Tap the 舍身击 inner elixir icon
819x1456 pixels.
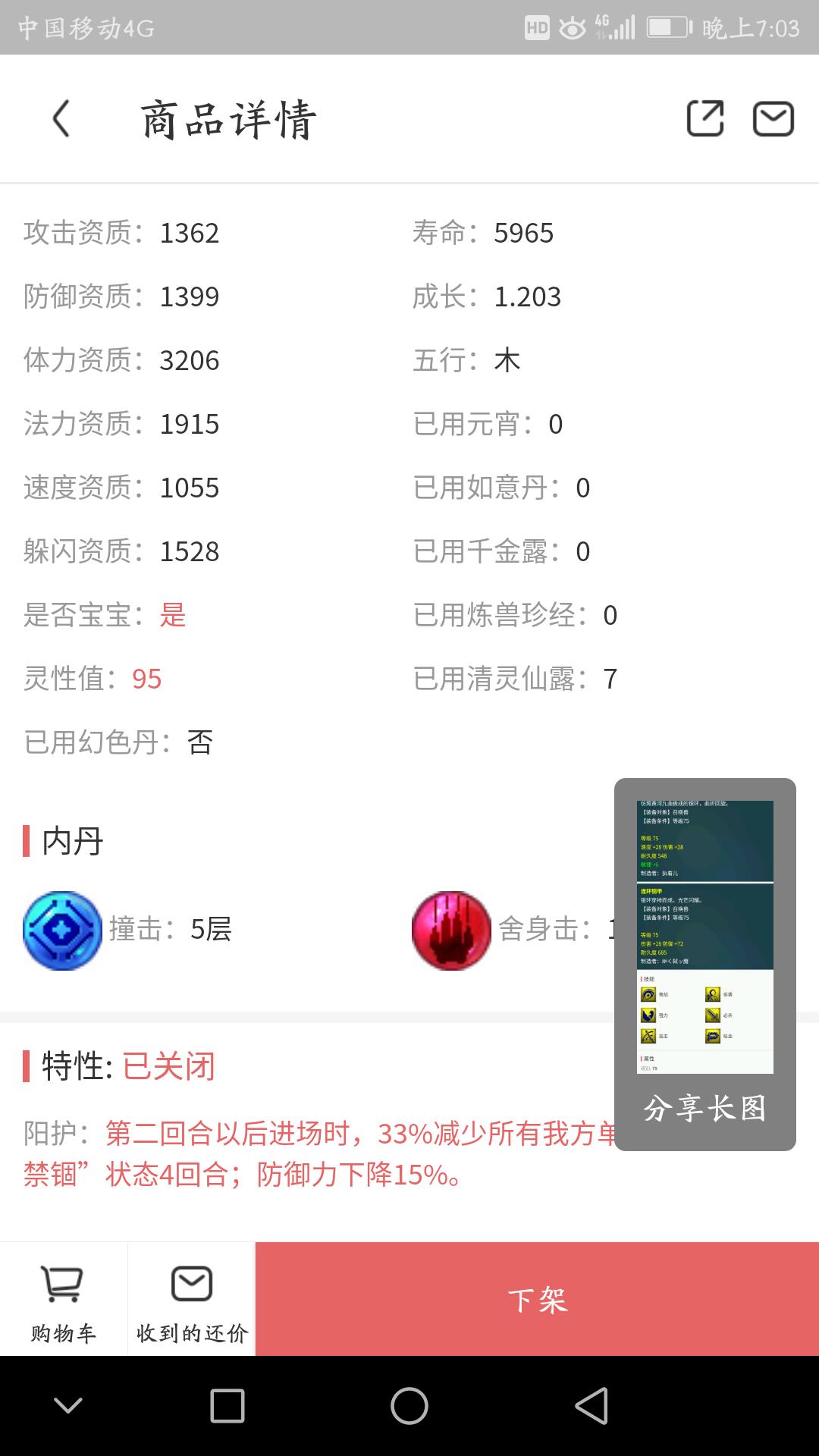[451, 930]
